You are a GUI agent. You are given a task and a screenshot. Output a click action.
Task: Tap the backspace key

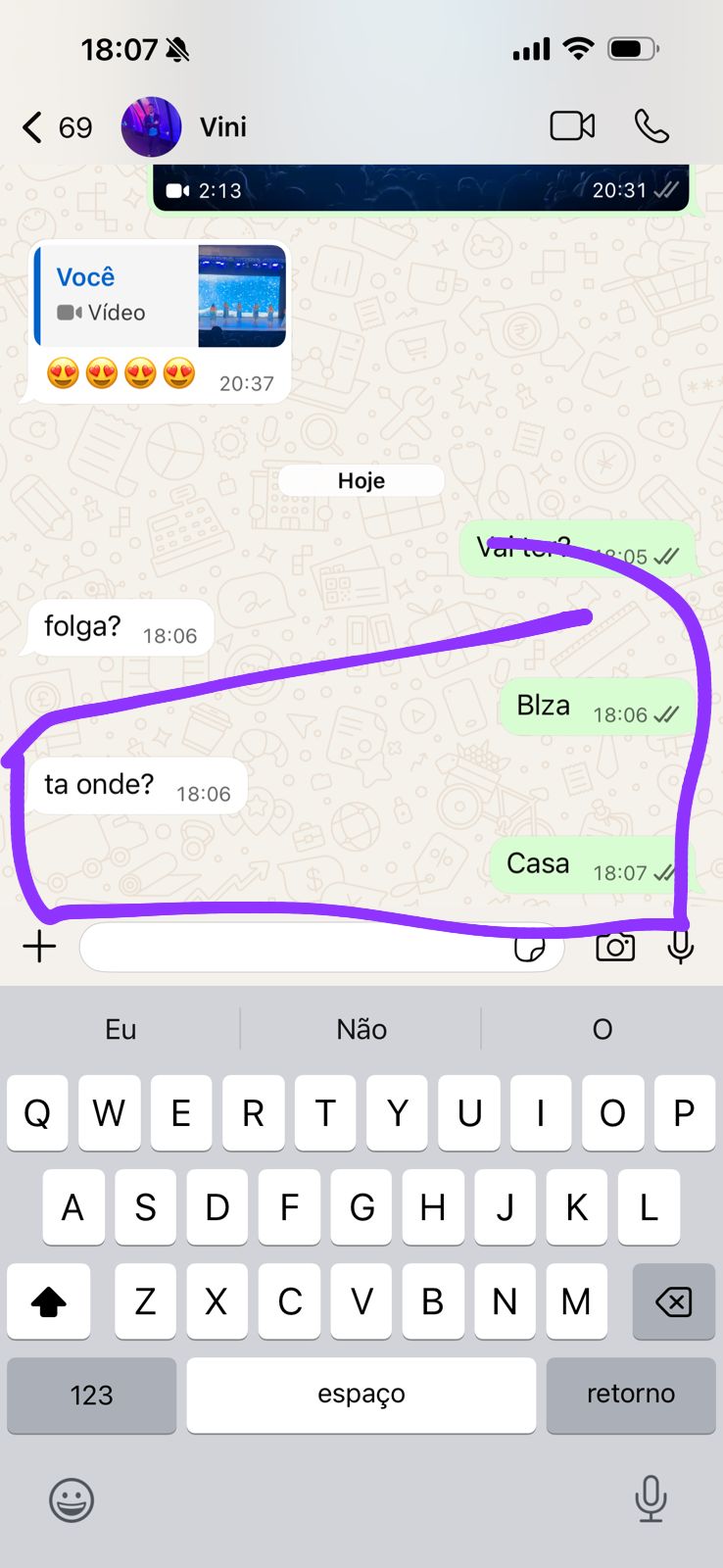(674, 1301)
